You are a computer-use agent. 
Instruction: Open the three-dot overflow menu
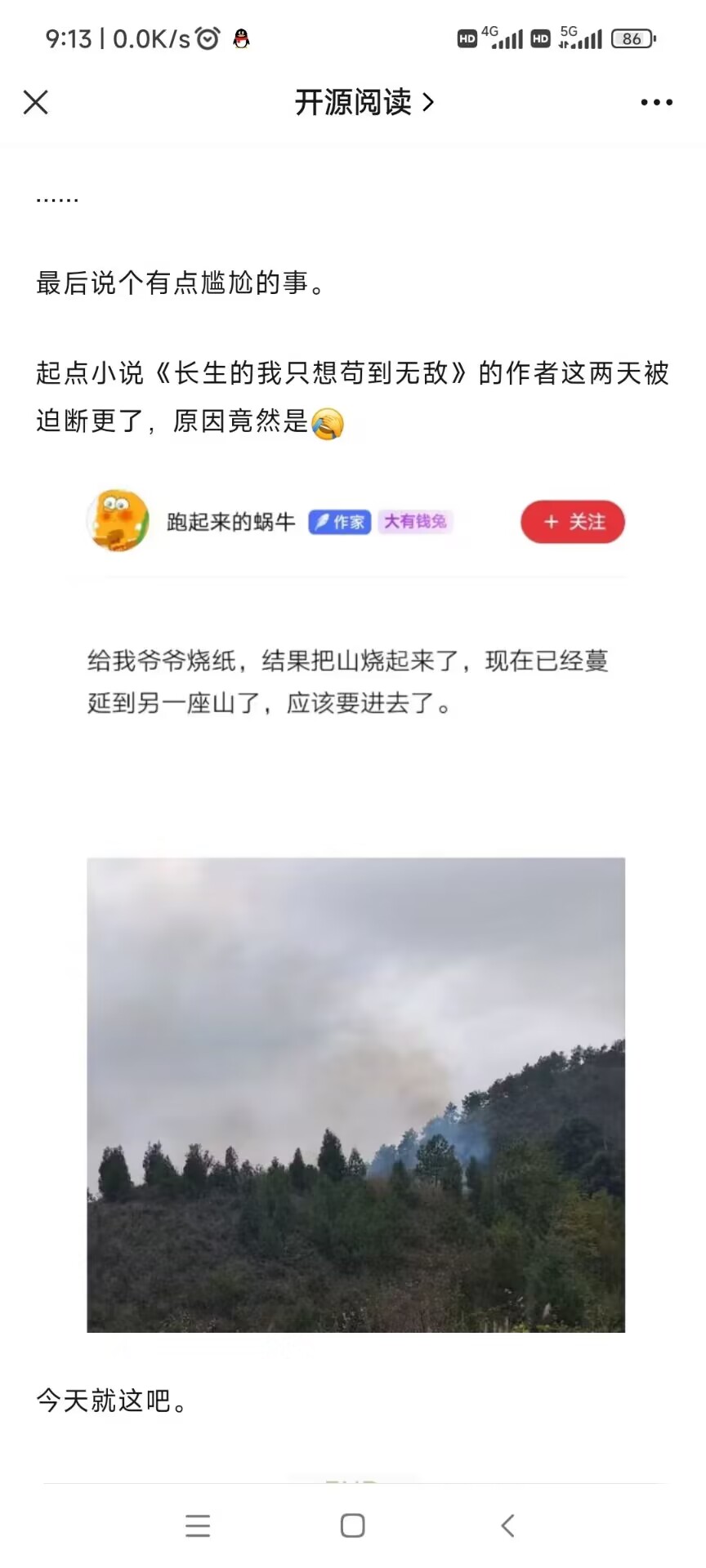pyautogui.click(x=656, y=102)
